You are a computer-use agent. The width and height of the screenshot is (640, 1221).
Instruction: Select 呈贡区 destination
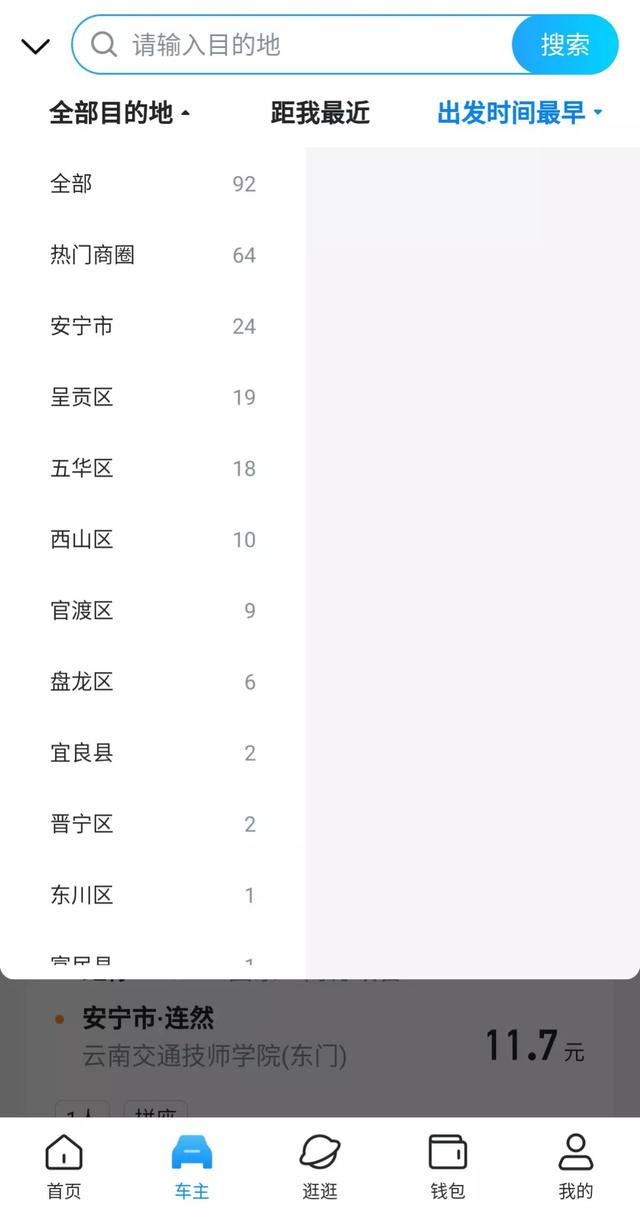coord(153,397)
